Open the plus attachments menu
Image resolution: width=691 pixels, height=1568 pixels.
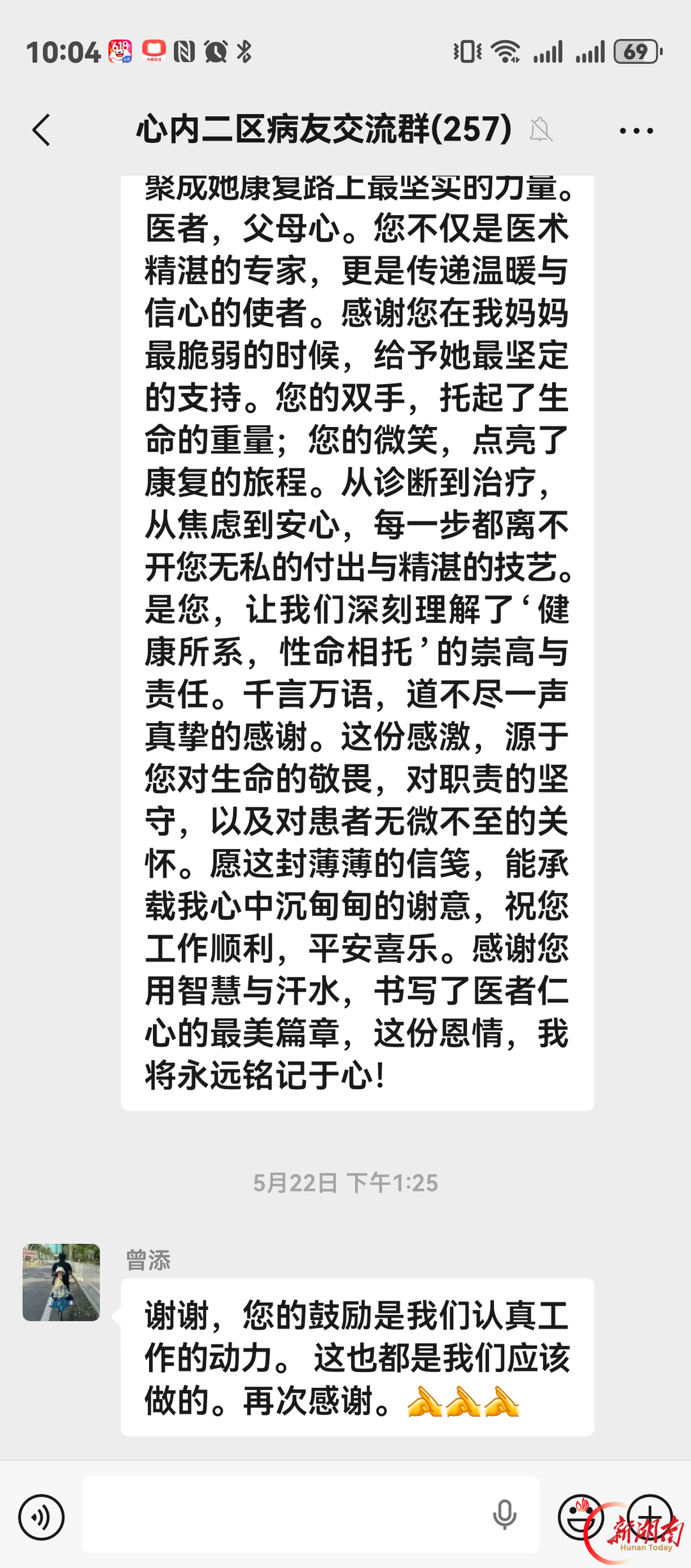pyautogui.click(x=649, y=1517)
